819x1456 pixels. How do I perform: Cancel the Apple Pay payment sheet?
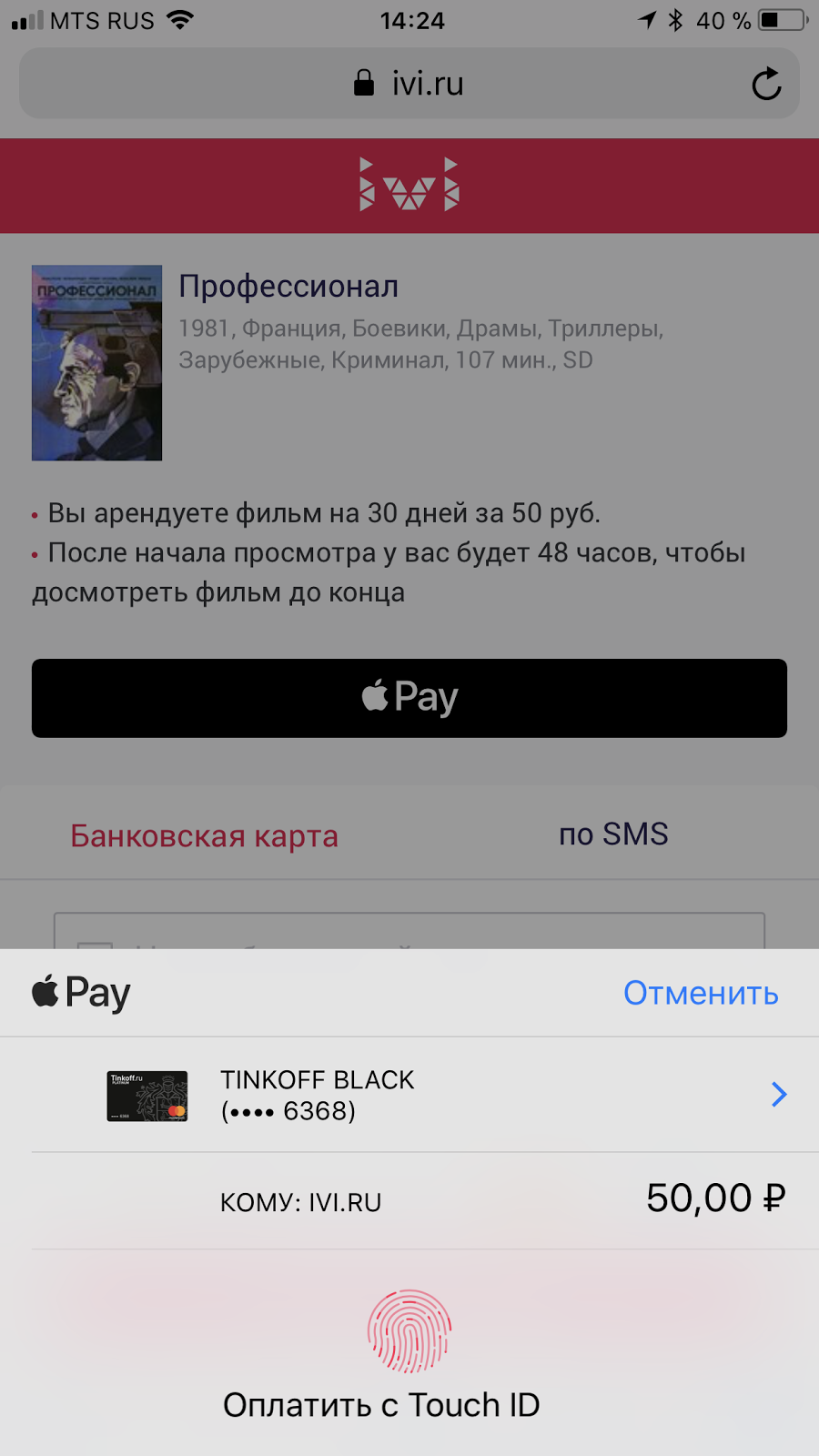pos(700,993)
